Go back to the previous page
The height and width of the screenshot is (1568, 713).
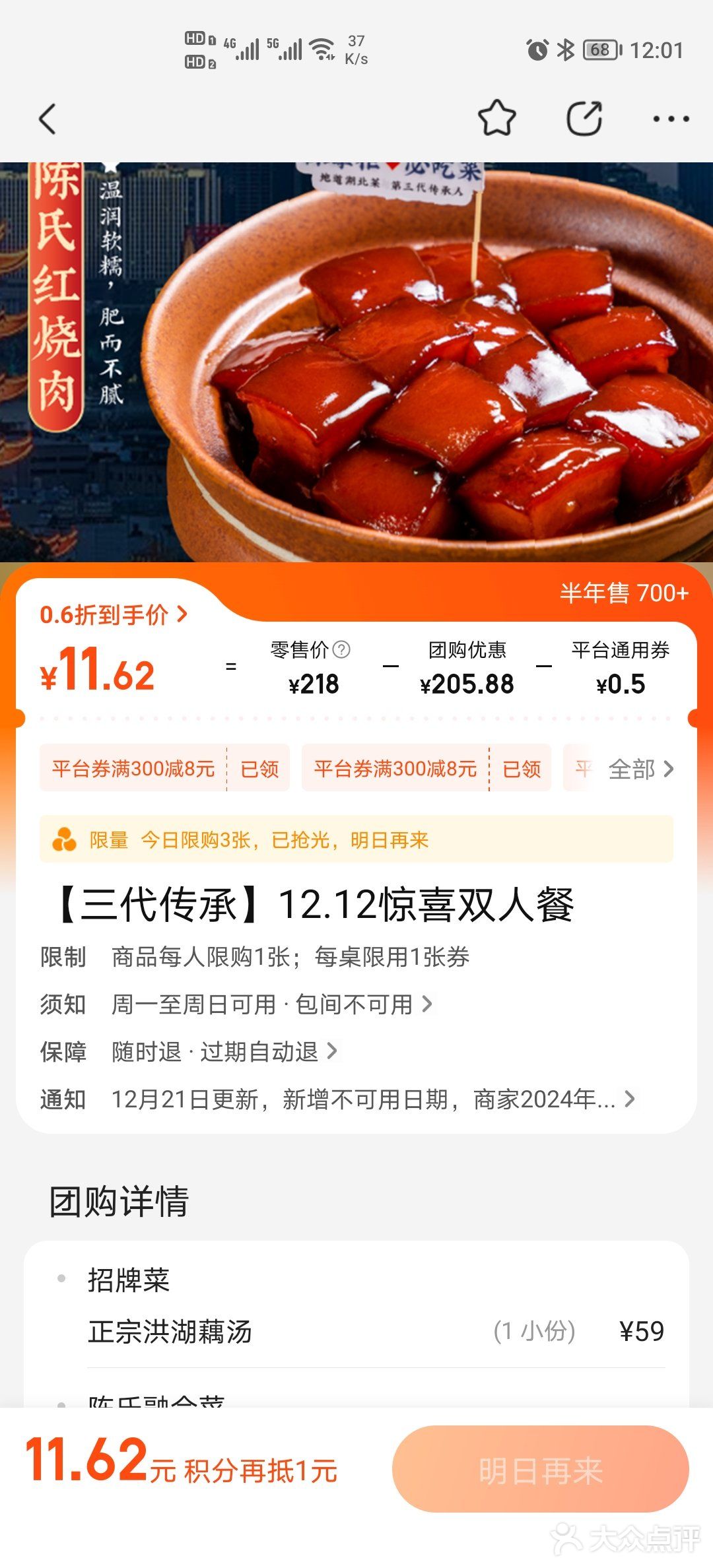48,119
